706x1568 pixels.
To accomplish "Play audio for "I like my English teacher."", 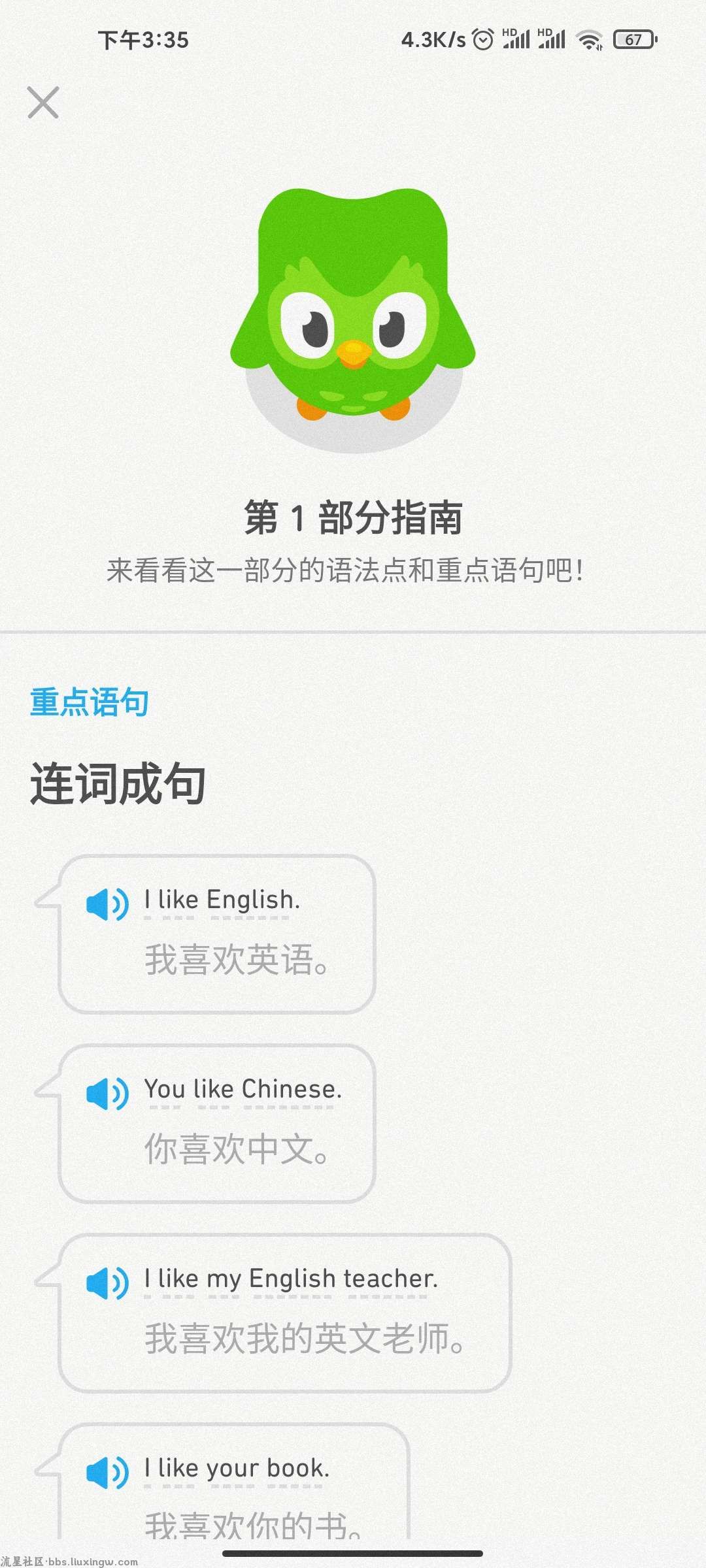I will click(x=107, y=1283).
